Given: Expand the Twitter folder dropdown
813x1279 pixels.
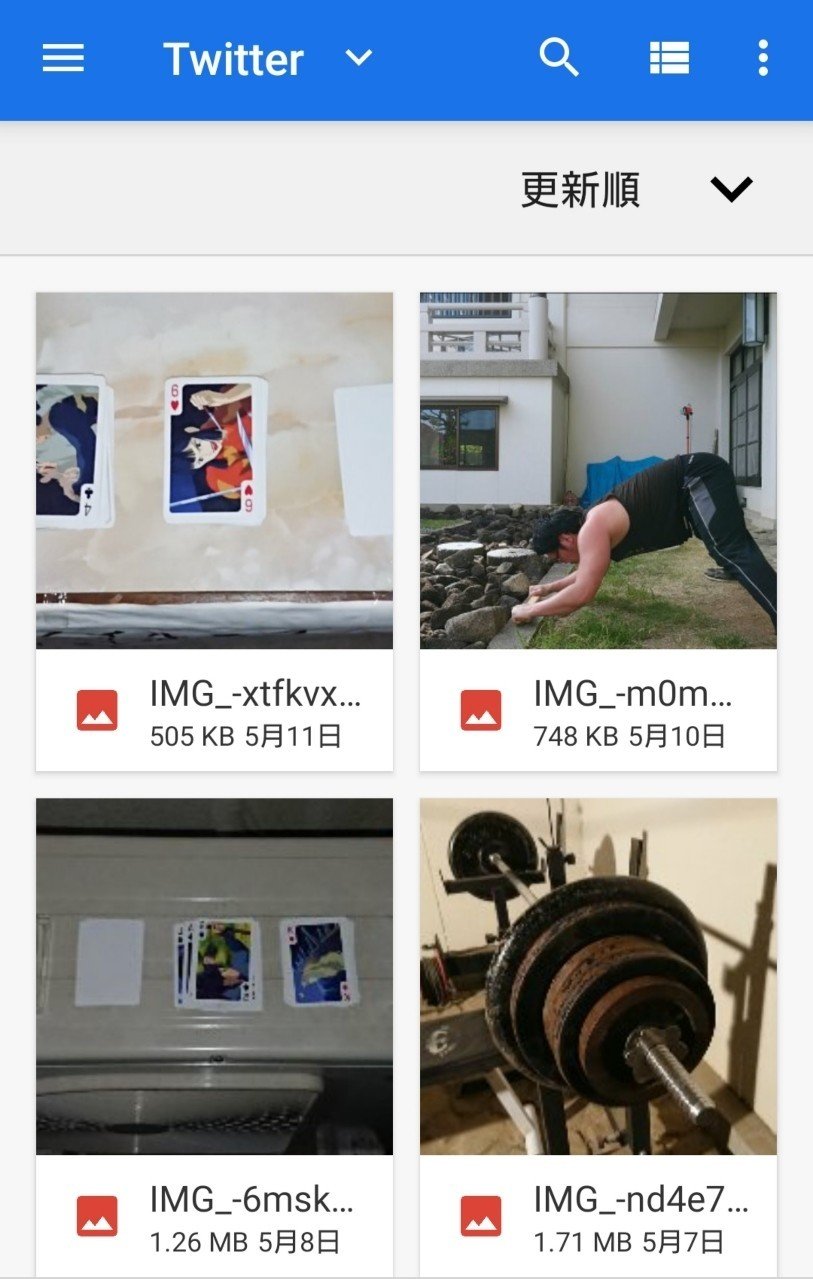Looking at the screenshot, I should [358, 58].
